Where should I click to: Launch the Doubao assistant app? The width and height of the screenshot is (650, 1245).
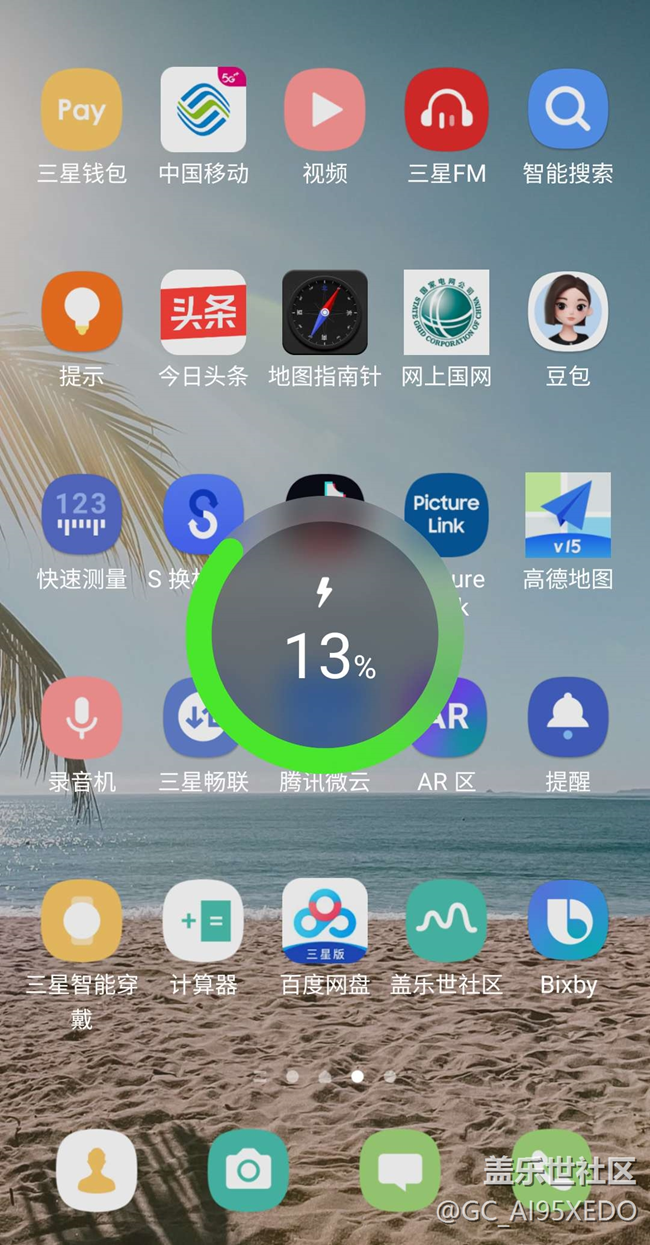click(x=568, y=313)
